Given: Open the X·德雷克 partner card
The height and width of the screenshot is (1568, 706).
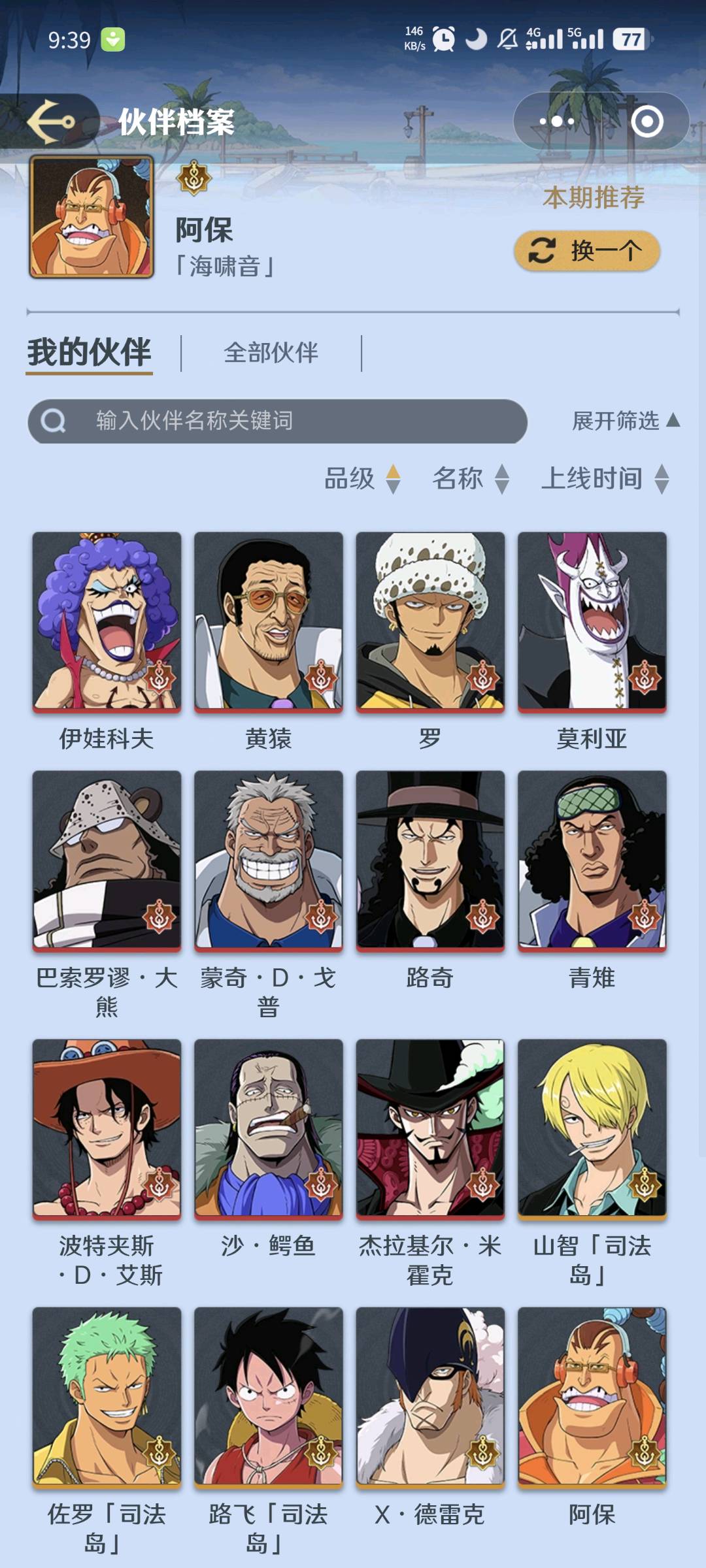Looking at the screenshot, I should pyautogui.click(x=430, y=1396).
